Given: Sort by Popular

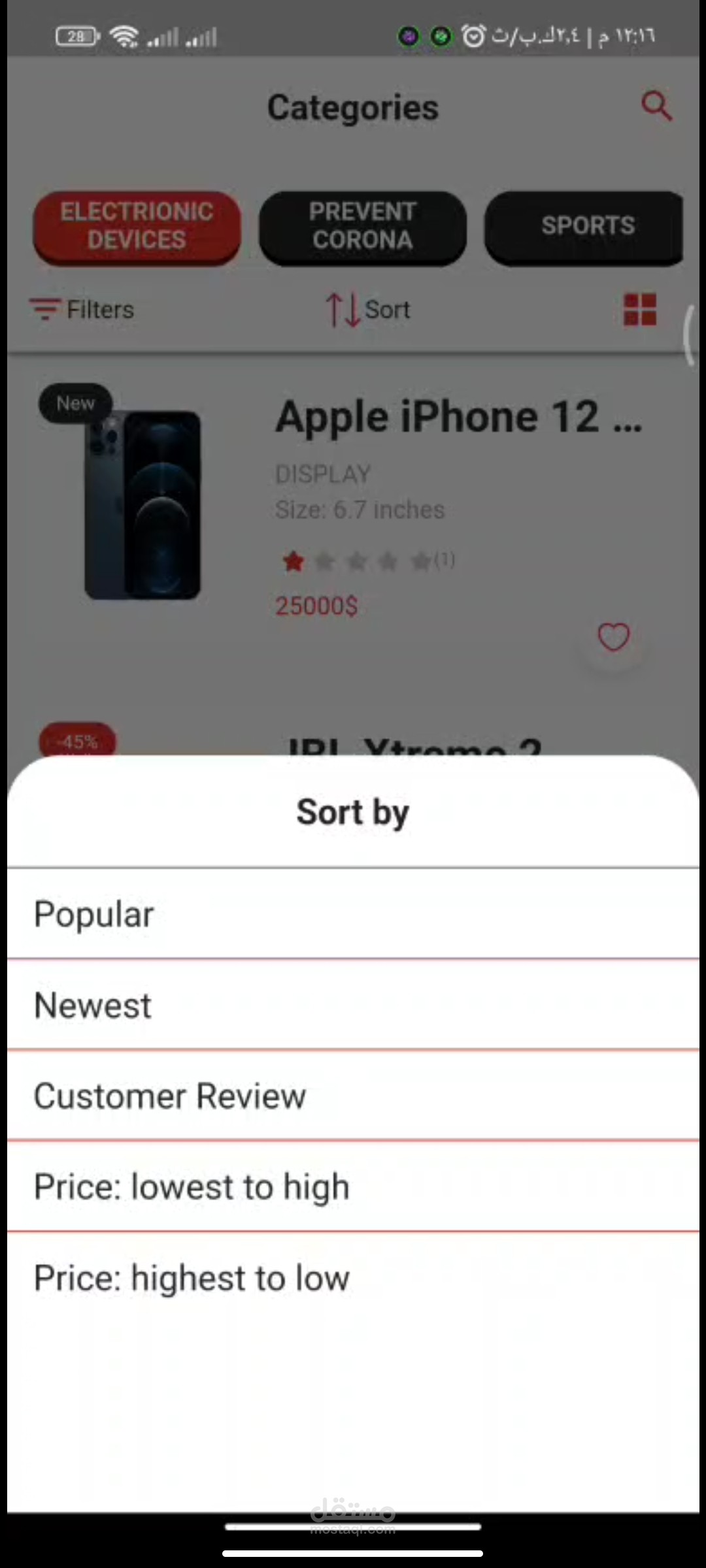Looking at the screenshot, I should click(353, 914).
